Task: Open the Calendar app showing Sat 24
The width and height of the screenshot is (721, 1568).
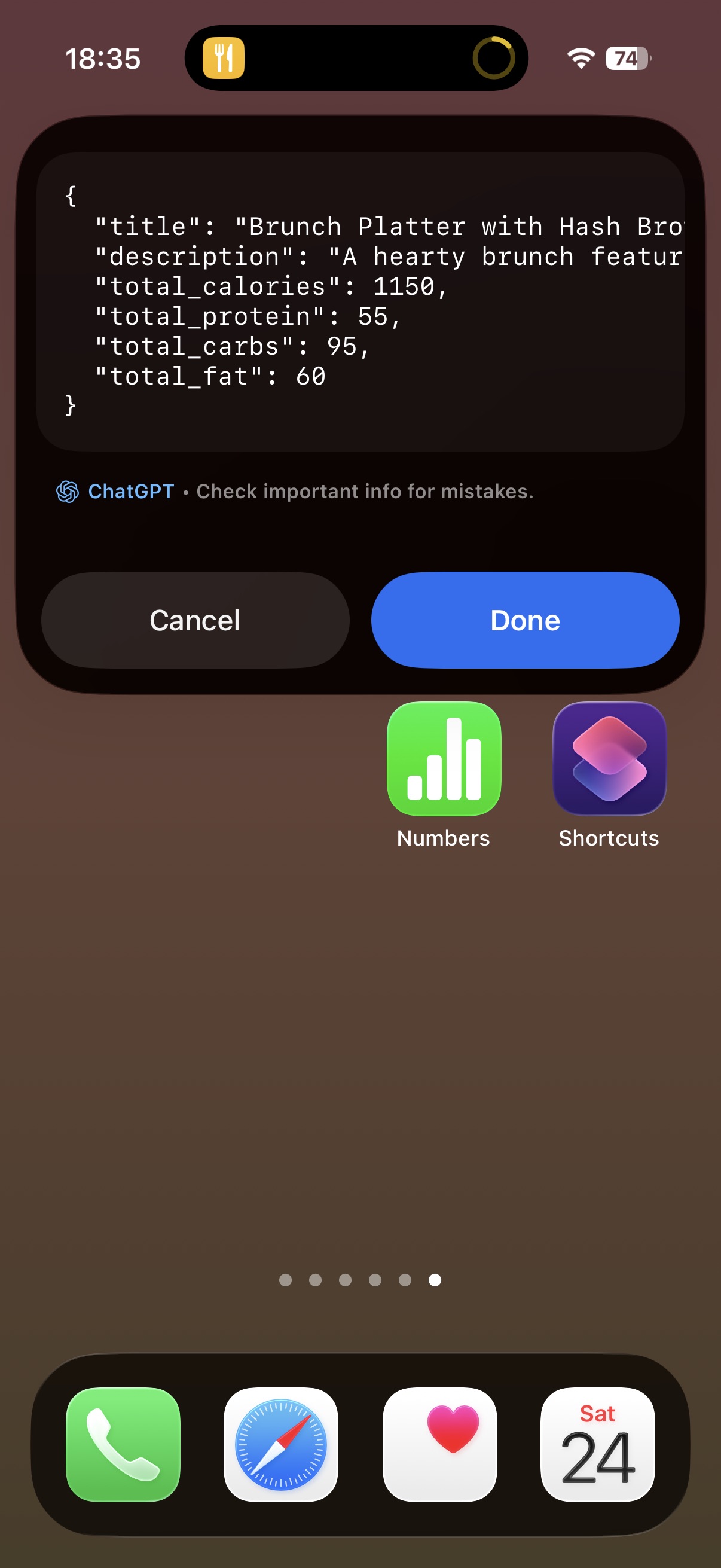Action: click(597, 1444)
